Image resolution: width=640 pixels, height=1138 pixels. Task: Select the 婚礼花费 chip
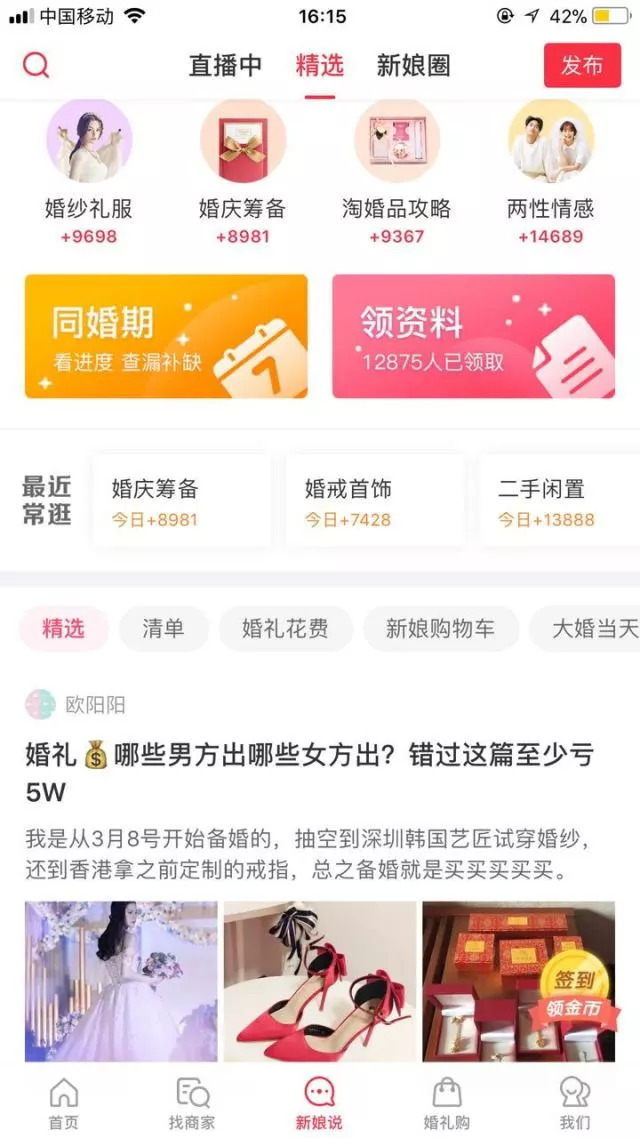tap(285, 629)
